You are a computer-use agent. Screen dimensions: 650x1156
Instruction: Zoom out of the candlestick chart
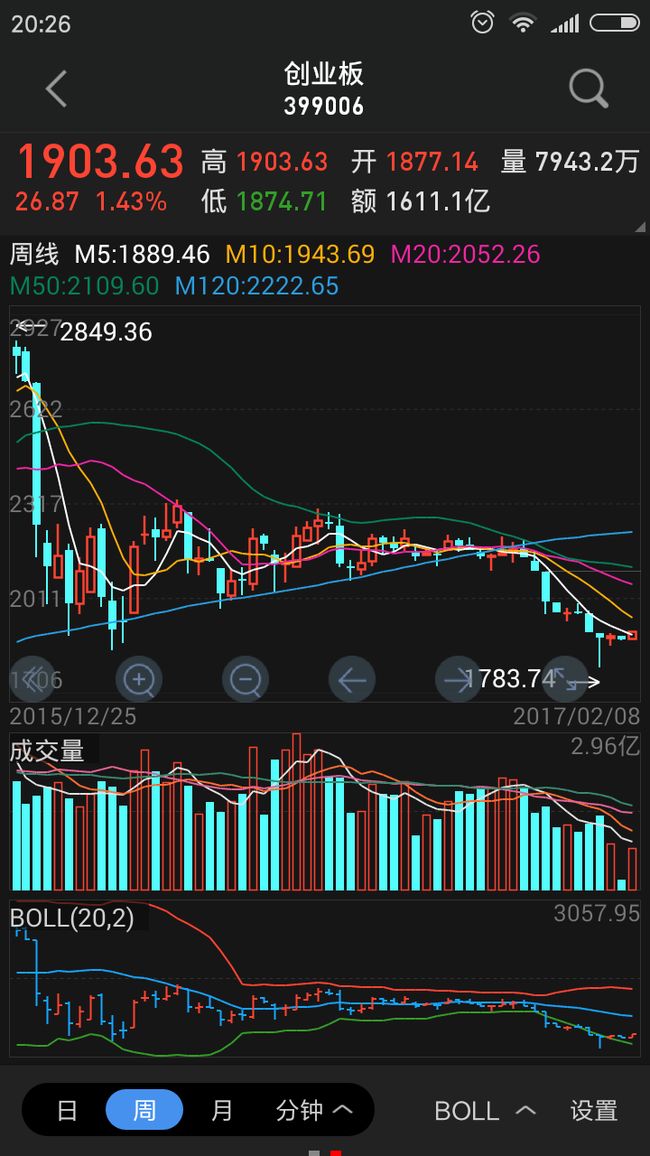245,679
